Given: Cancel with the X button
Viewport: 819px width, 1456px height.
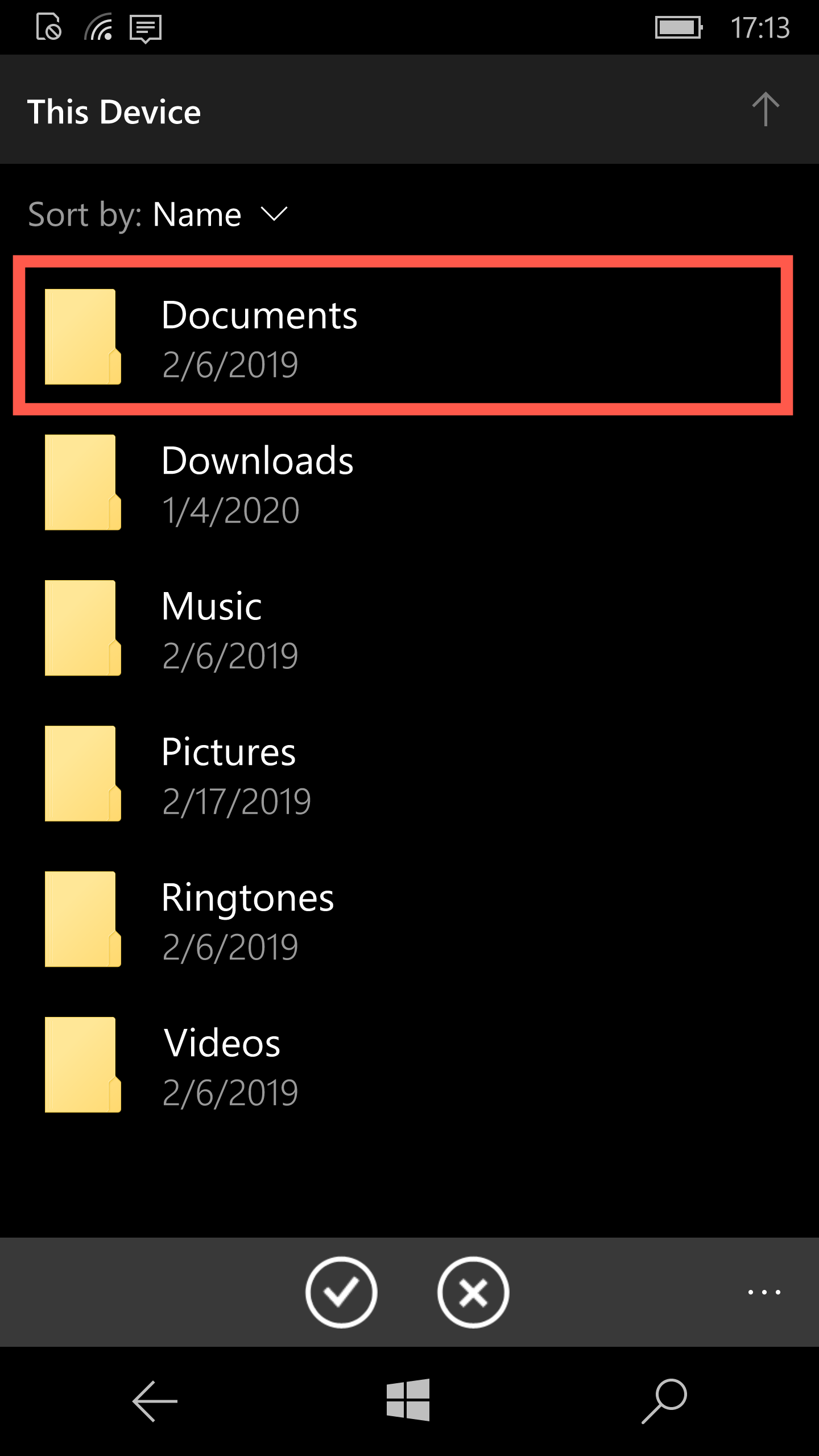Looking at the screenshot, I should click(x=473, y=1292).
